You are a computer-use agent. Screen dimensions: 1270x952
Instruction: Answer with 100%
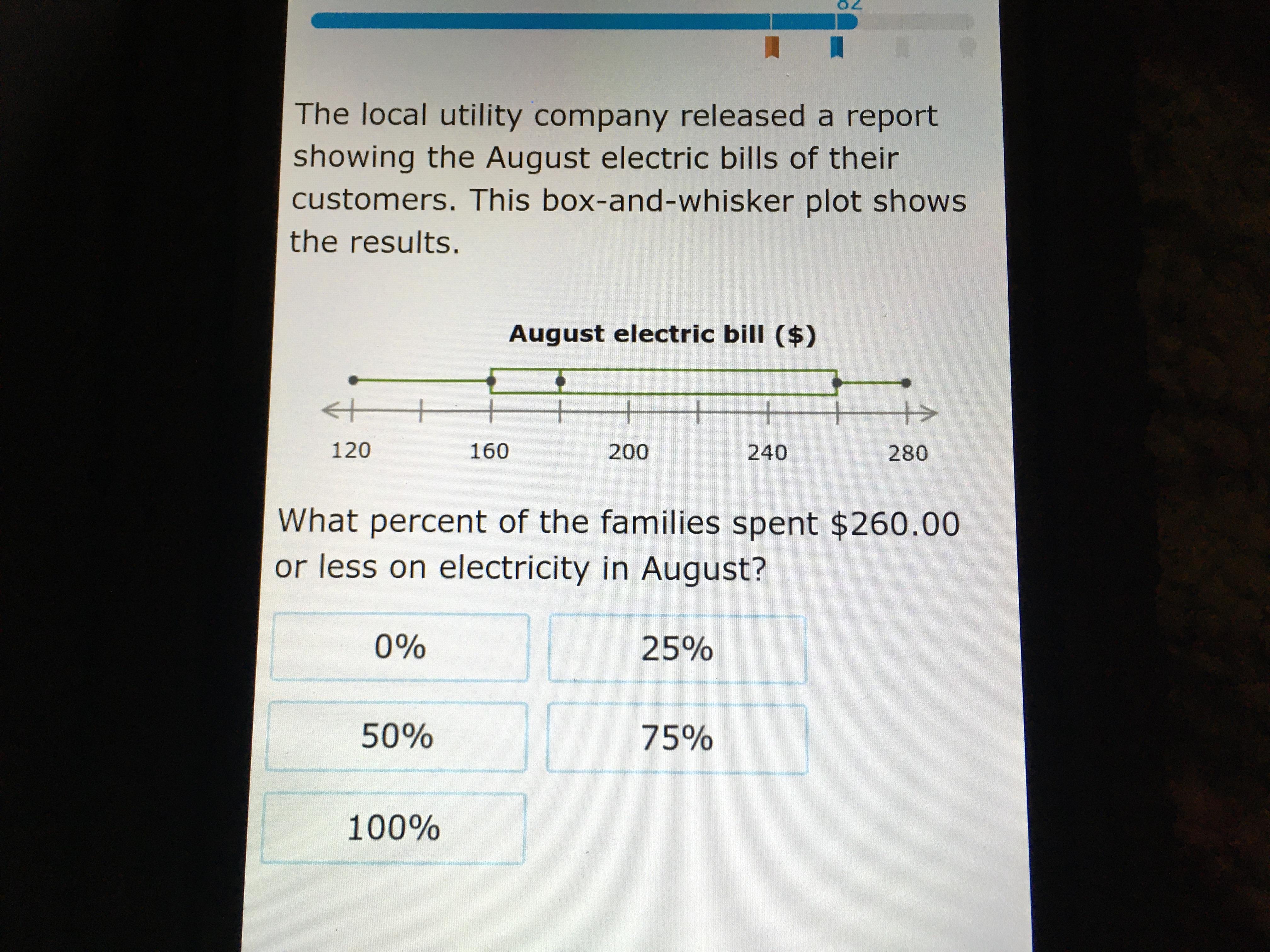pos(393,828)
